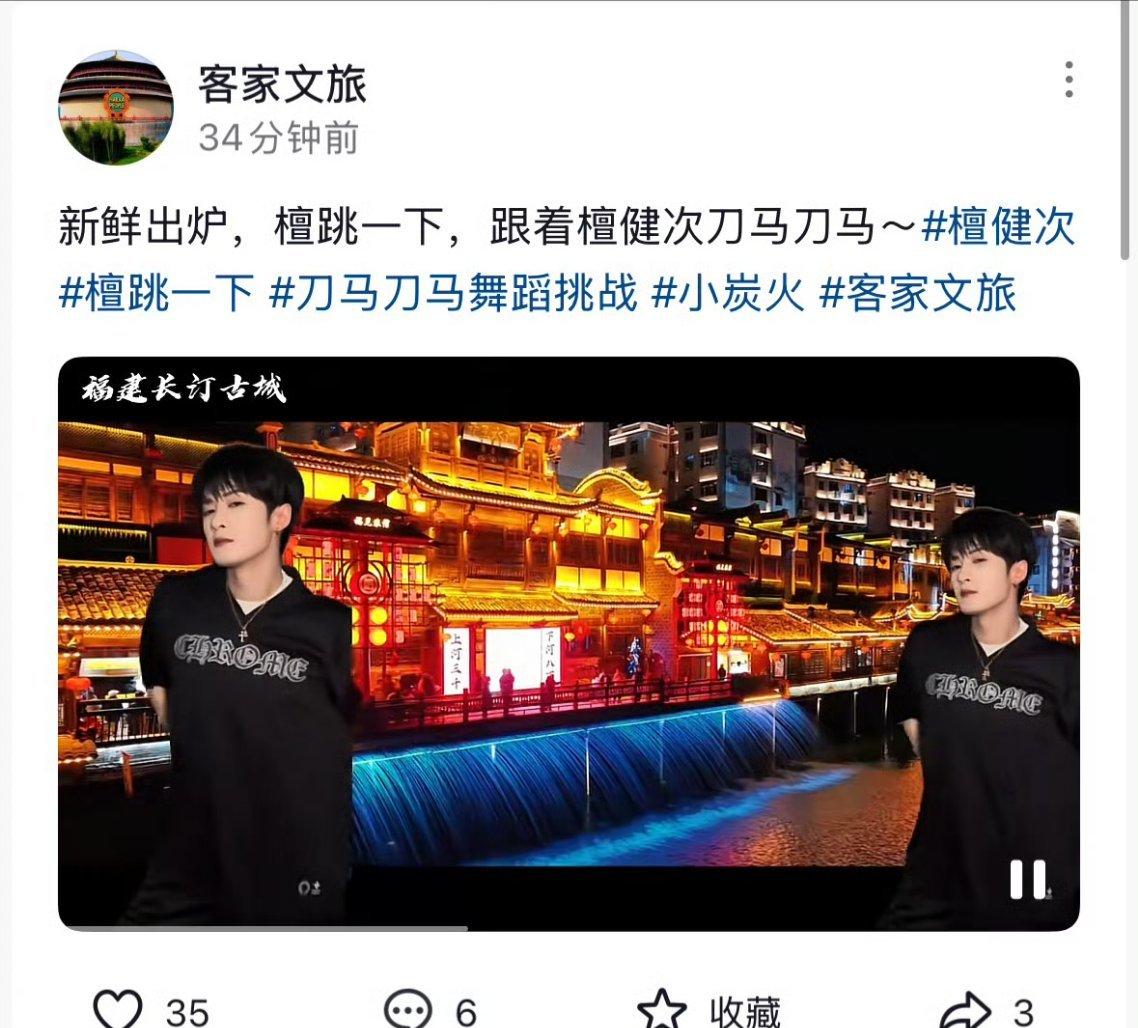Image resolution: width=1138 pixels, height=1028 pixels.
Task: Tap 收藏 to bookmark this post
Action: click(708, 1008)
